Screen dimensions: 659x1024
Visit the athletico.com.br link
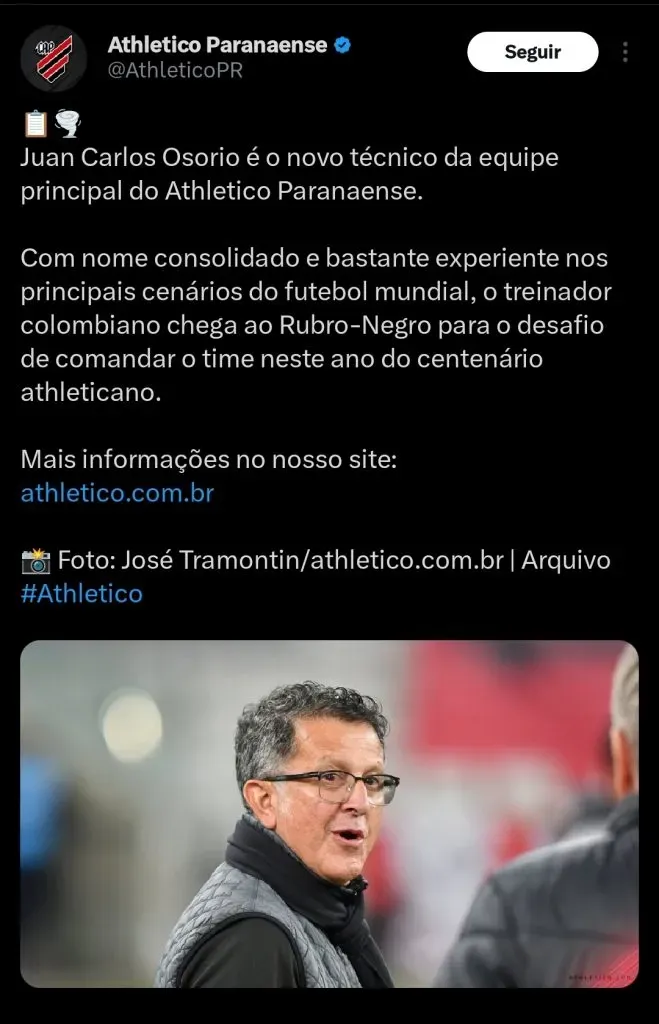point(117,493)
